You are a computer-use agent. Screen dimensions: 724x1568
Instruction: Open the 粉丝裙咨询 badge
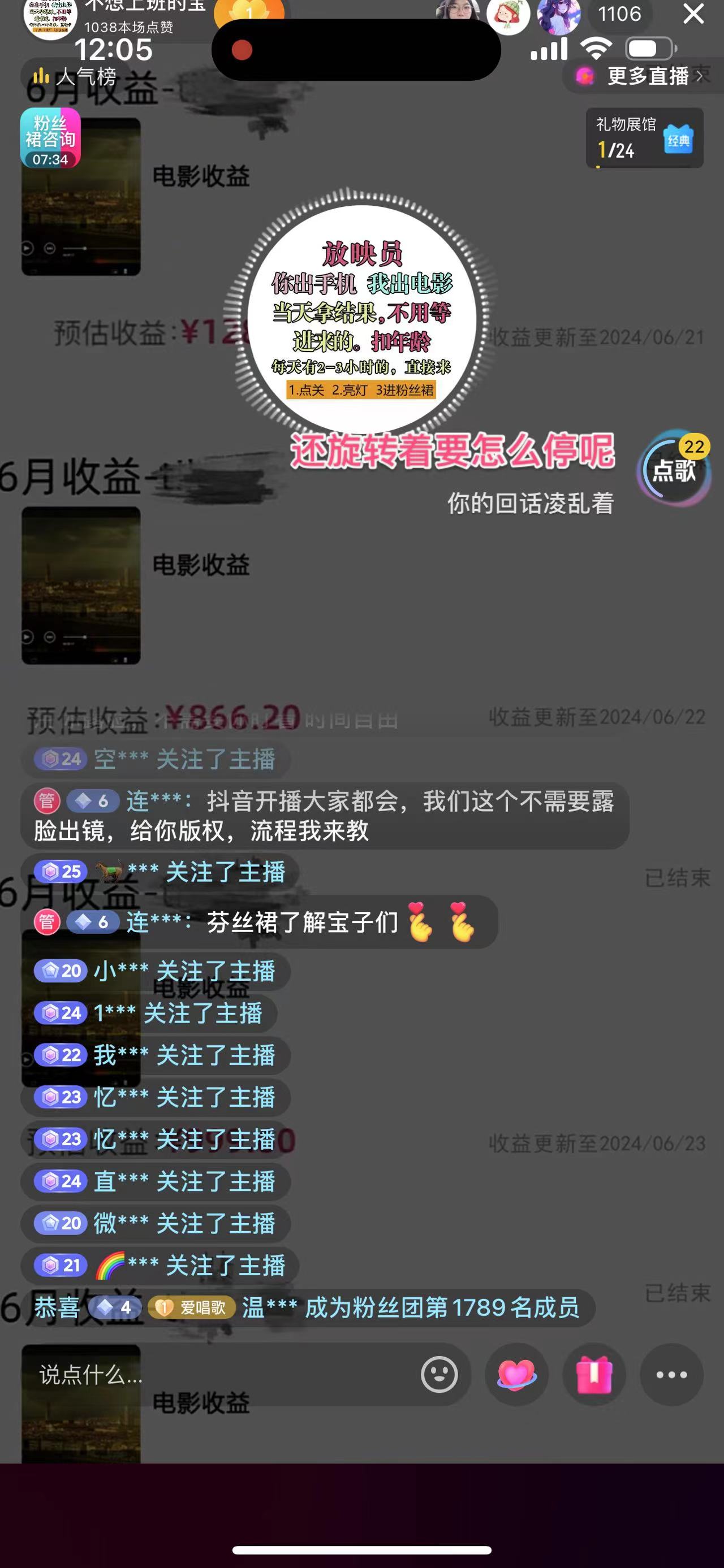[x=50, y=138]
